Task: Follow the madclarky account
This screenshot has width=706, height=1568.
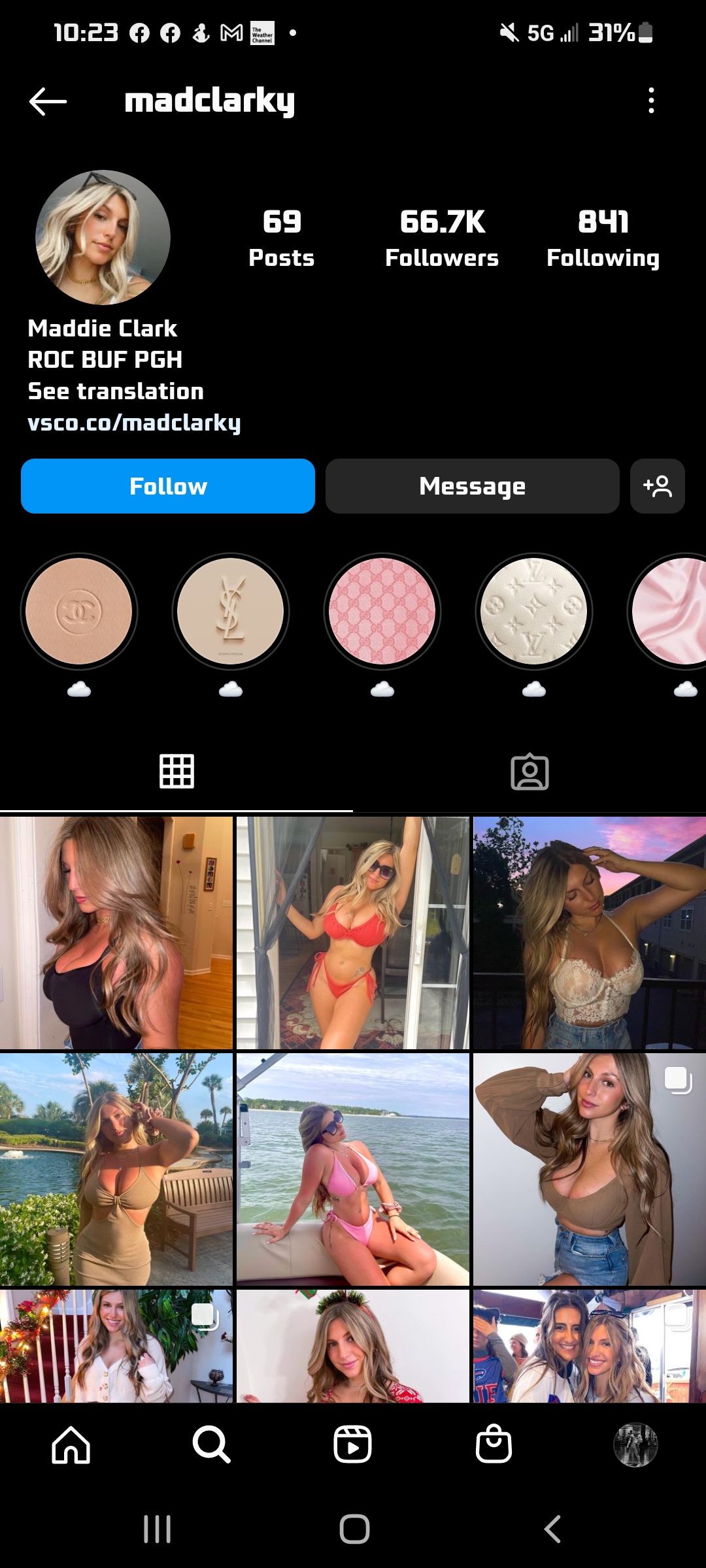Action: (168, 486)
